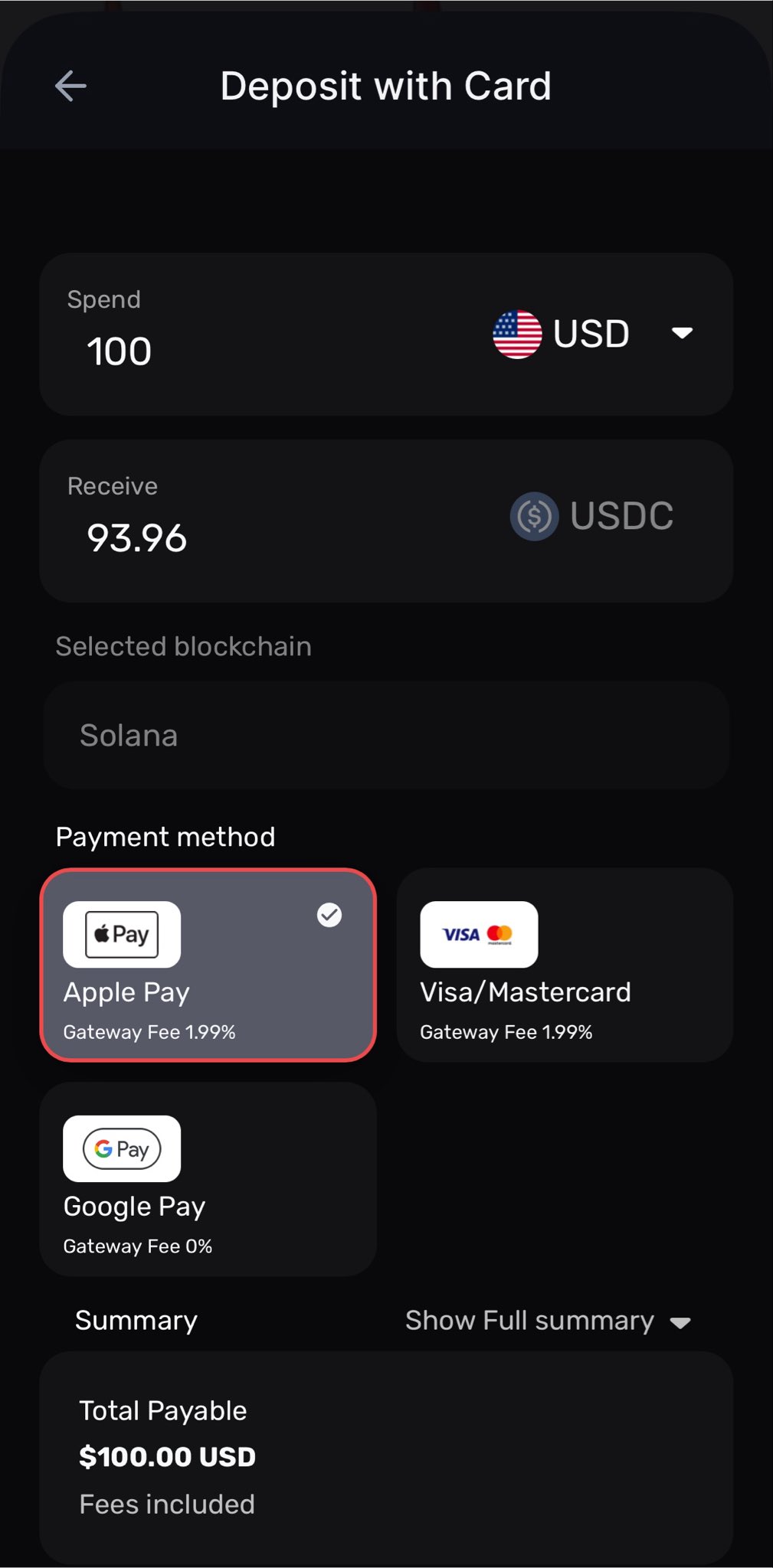773x1568 pixels.
Task: Expand Show Full summary
Action: click(548, 1321)
